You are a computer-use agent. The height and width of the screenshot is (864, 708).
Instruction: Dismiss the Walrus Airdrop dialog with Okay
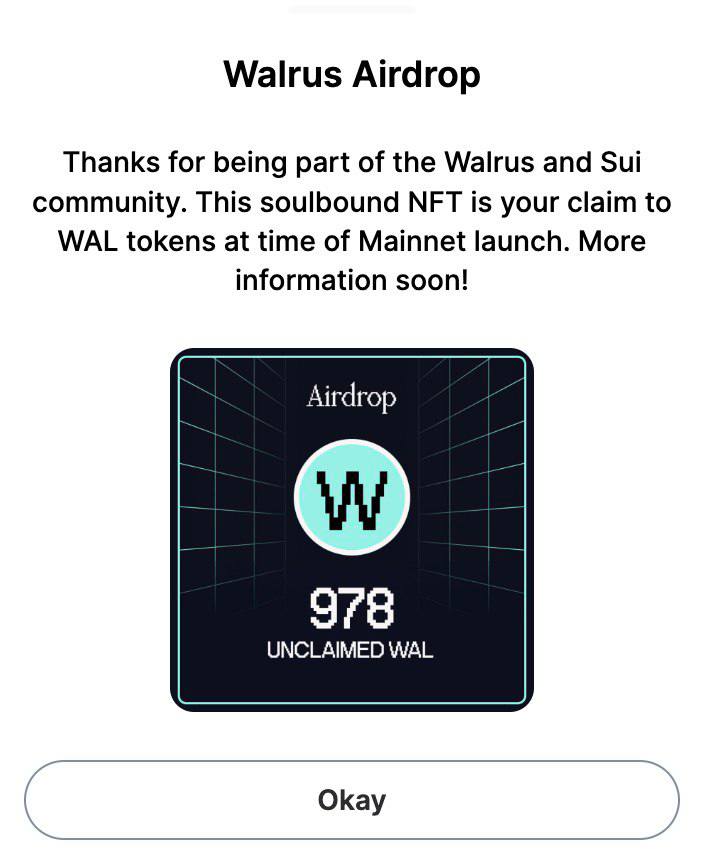352,800
